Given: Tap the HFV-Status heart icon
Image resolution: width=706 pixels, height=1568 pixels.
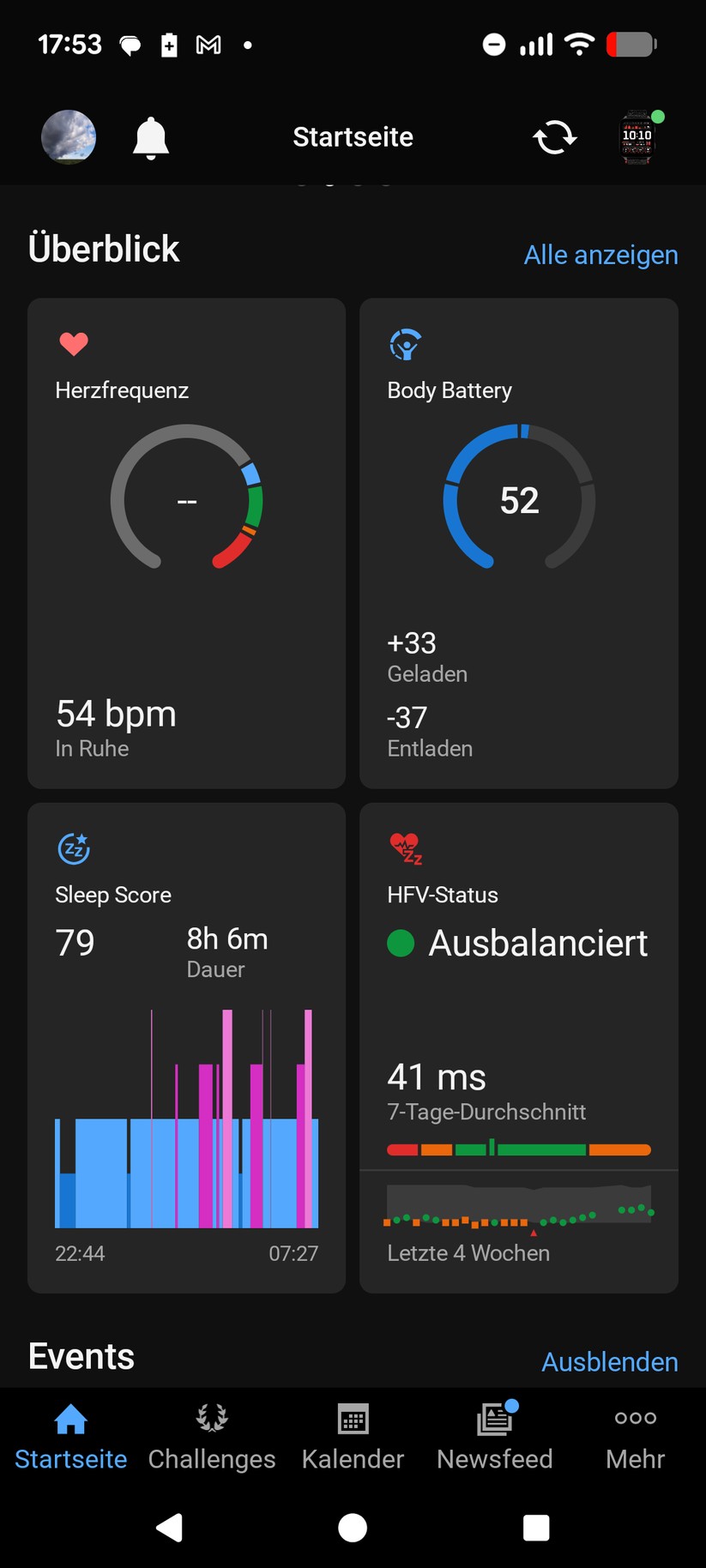Looking at the screenshot, I should (403, 847).
